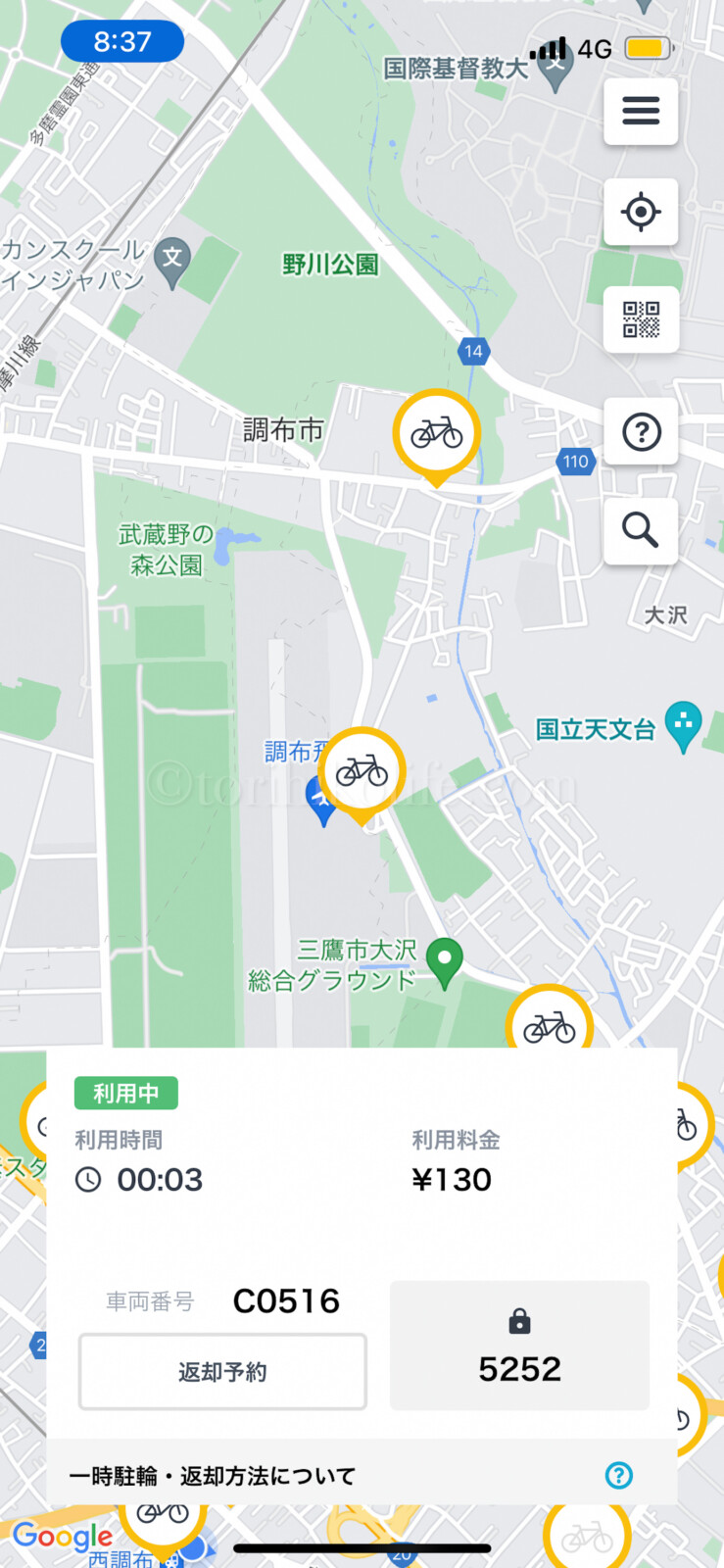724x1568 pixels.
Task: Open the QR code scanner
Action: [641, 319]
